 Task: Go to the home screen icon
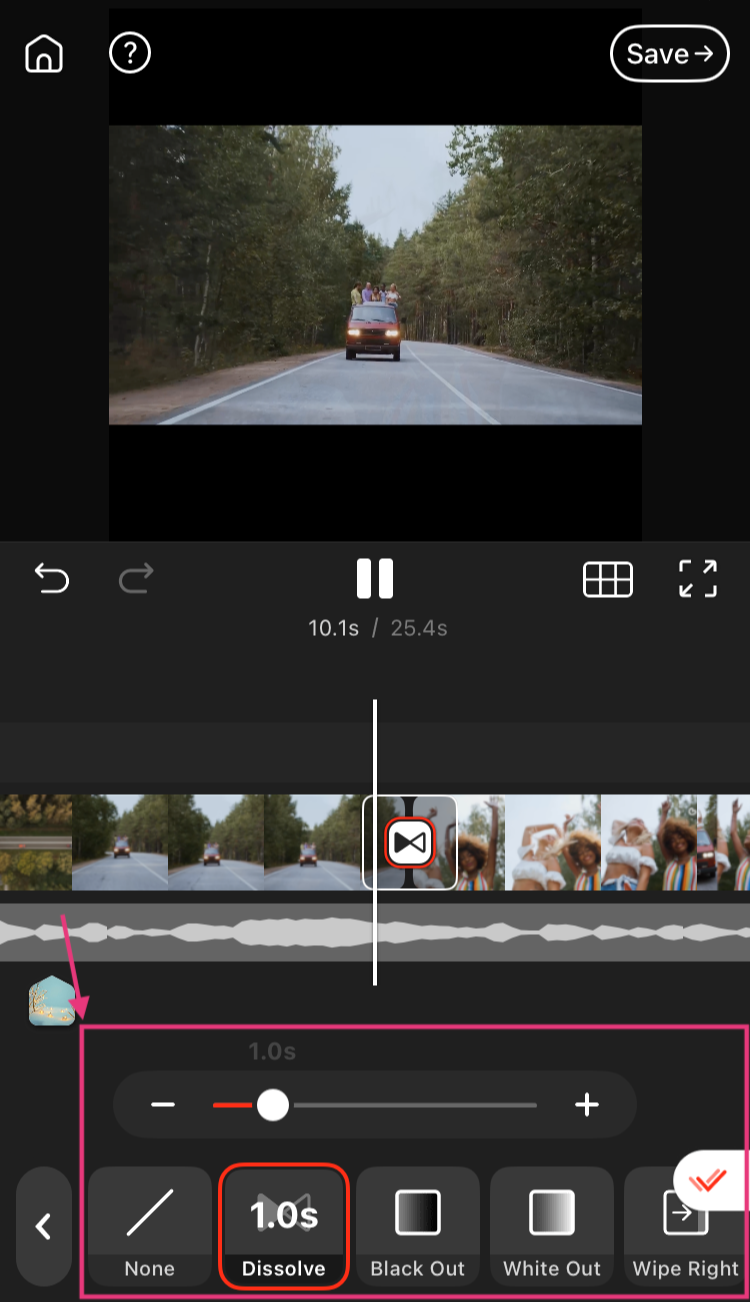pos(44,53)
